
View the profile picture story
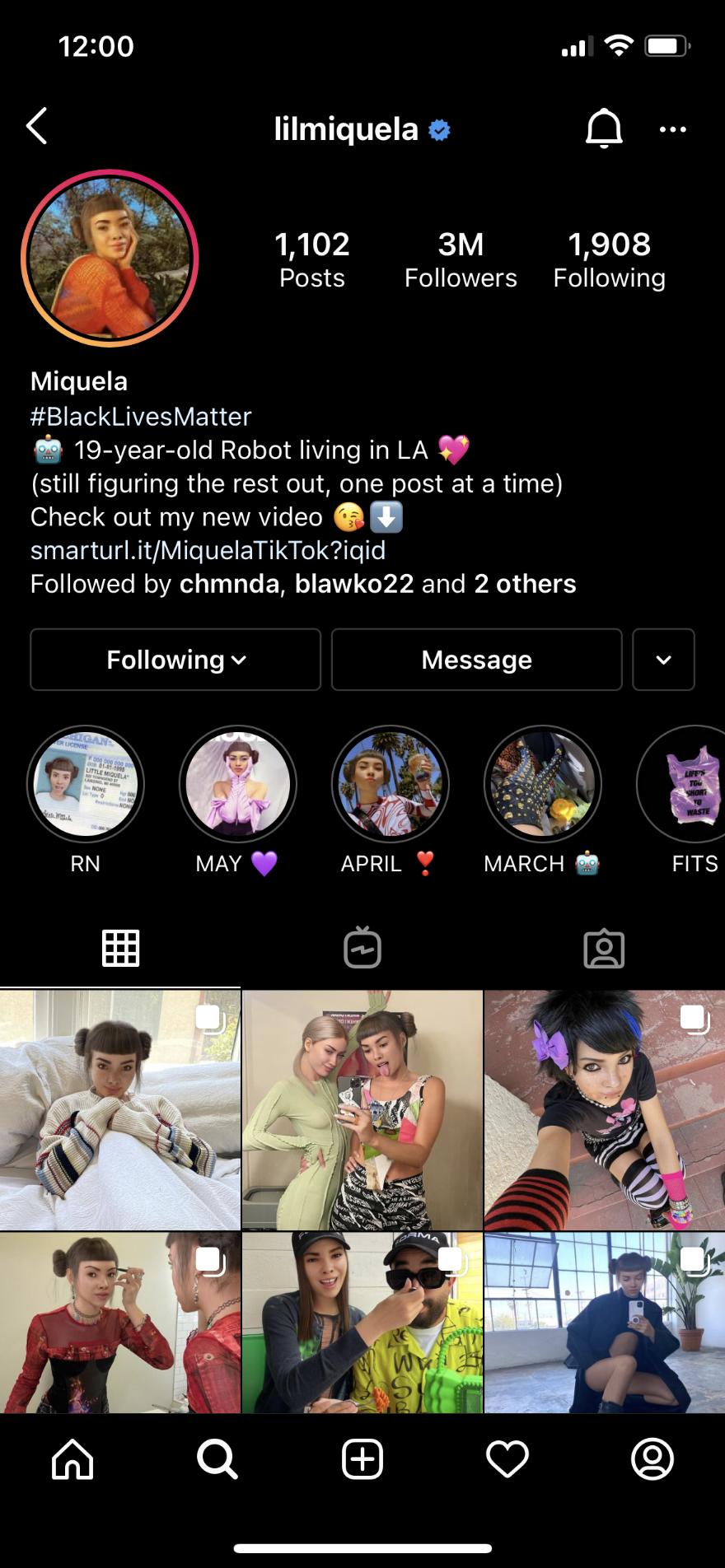tap(110, 258)
